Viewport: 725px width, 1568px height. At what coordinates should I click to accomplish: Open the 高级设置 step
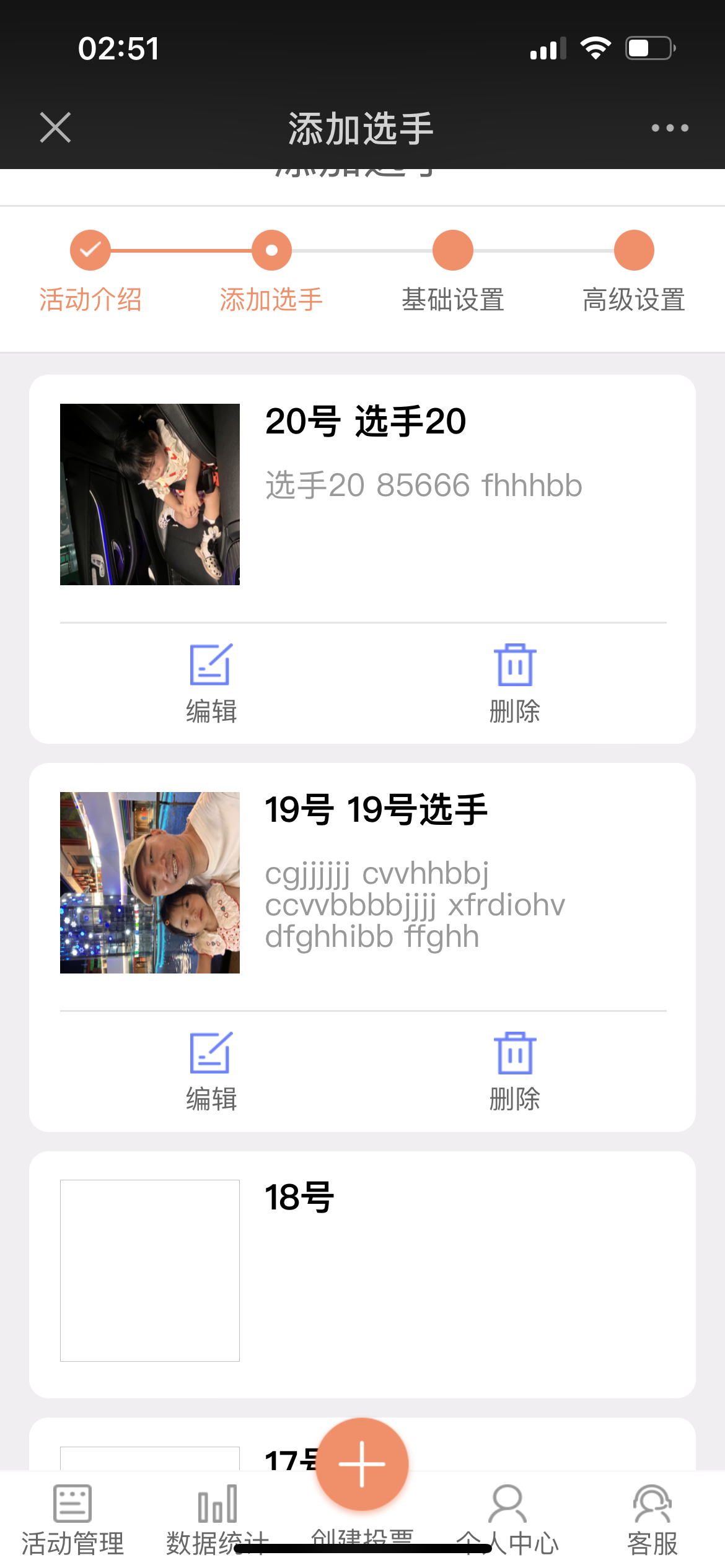coord(634,271)
